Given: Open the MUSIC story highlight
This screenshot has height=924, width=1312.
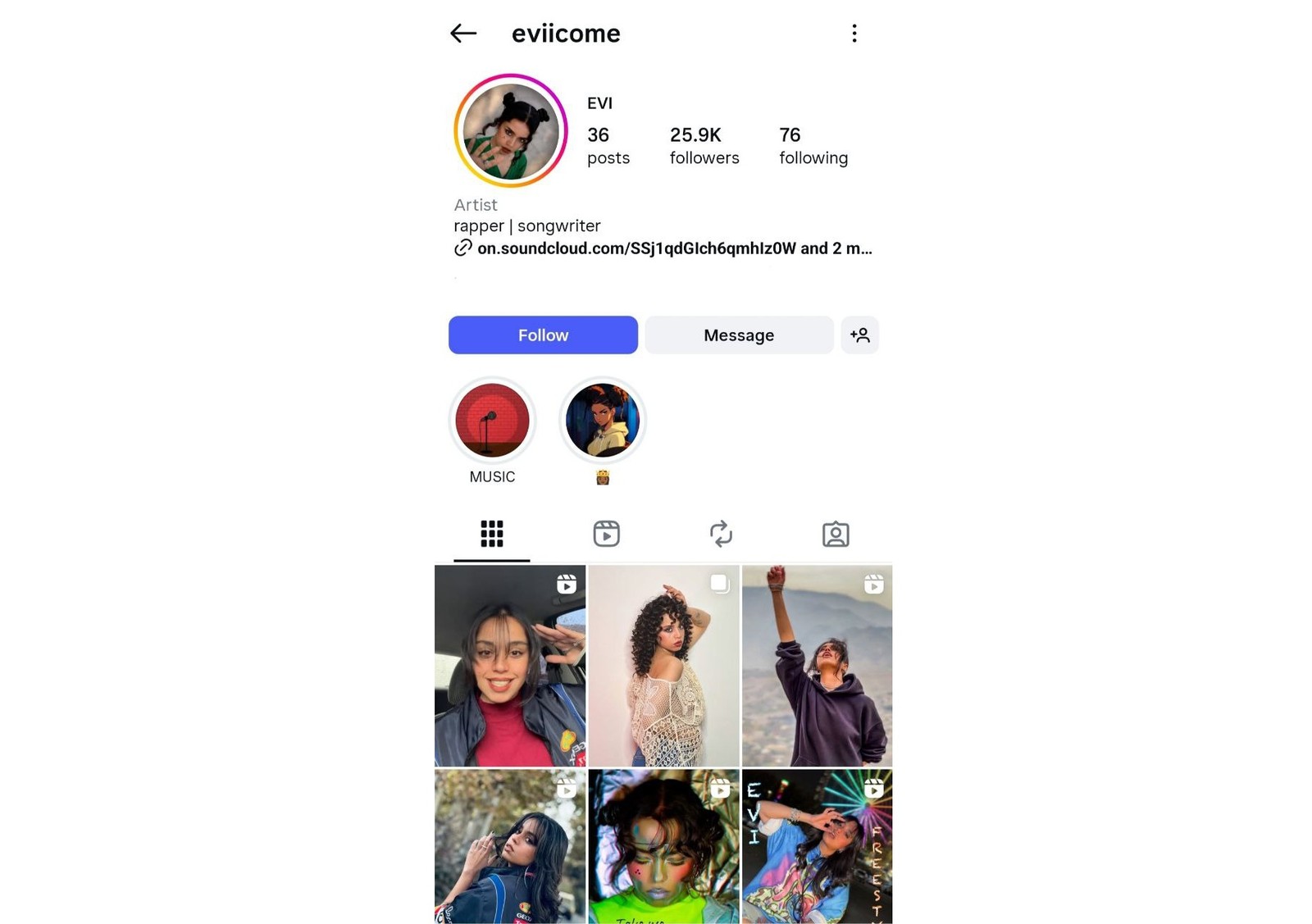Looking at the screenshot, I should (x=492, y=421).
